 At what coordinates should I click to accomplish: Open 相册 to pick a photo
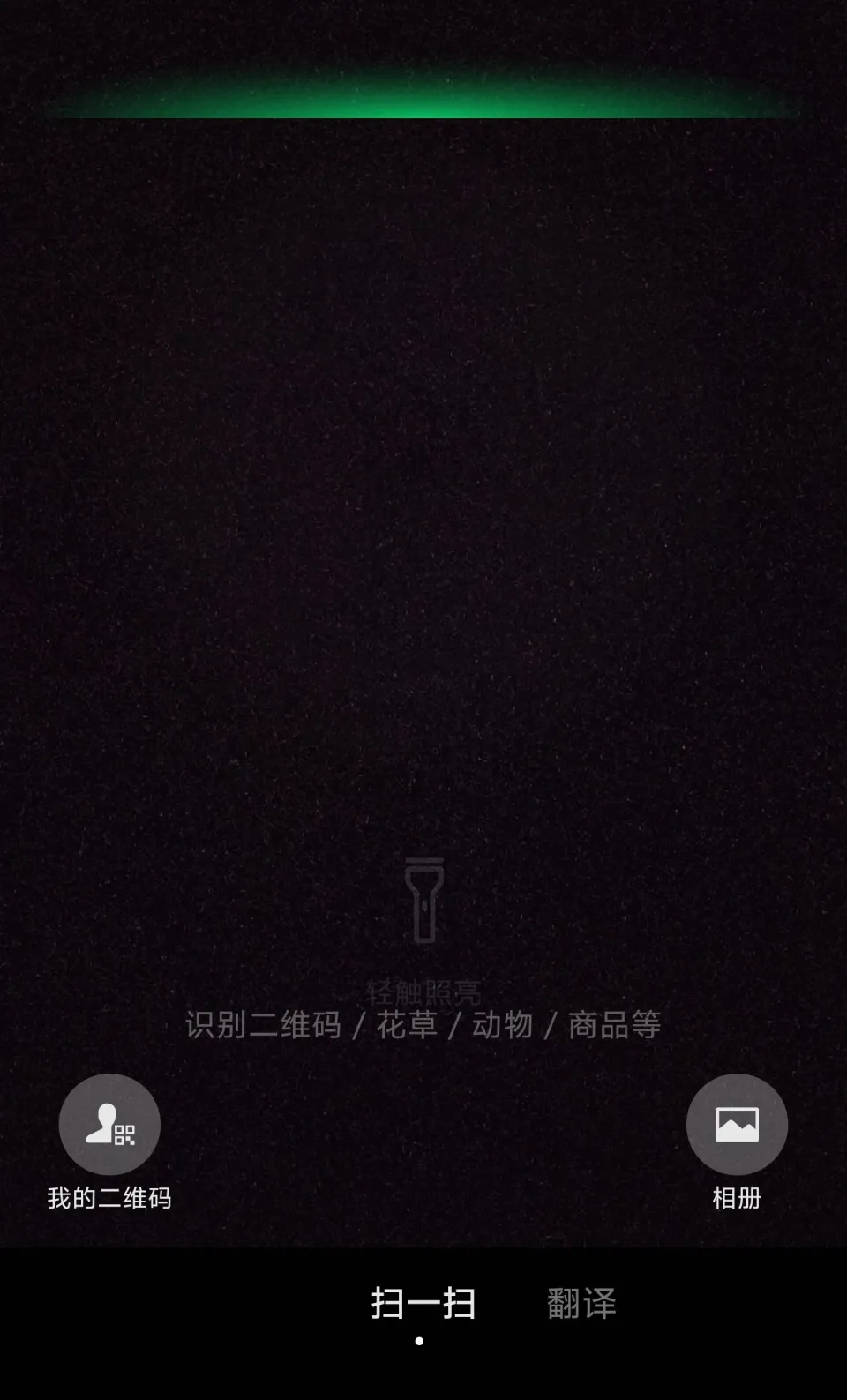737,1125
